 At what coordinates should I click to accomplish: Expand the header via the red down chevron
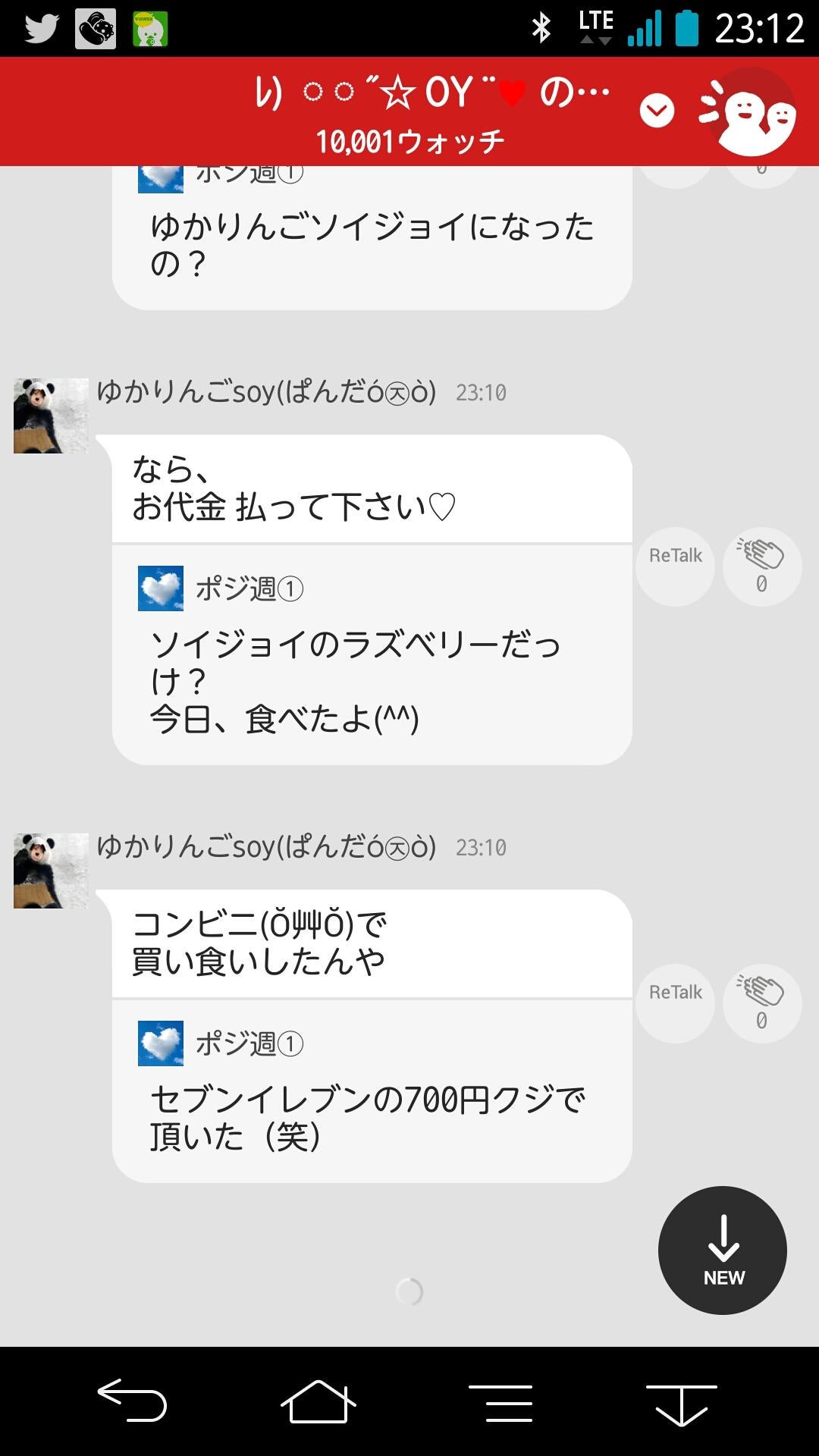(x=657, y=111)
